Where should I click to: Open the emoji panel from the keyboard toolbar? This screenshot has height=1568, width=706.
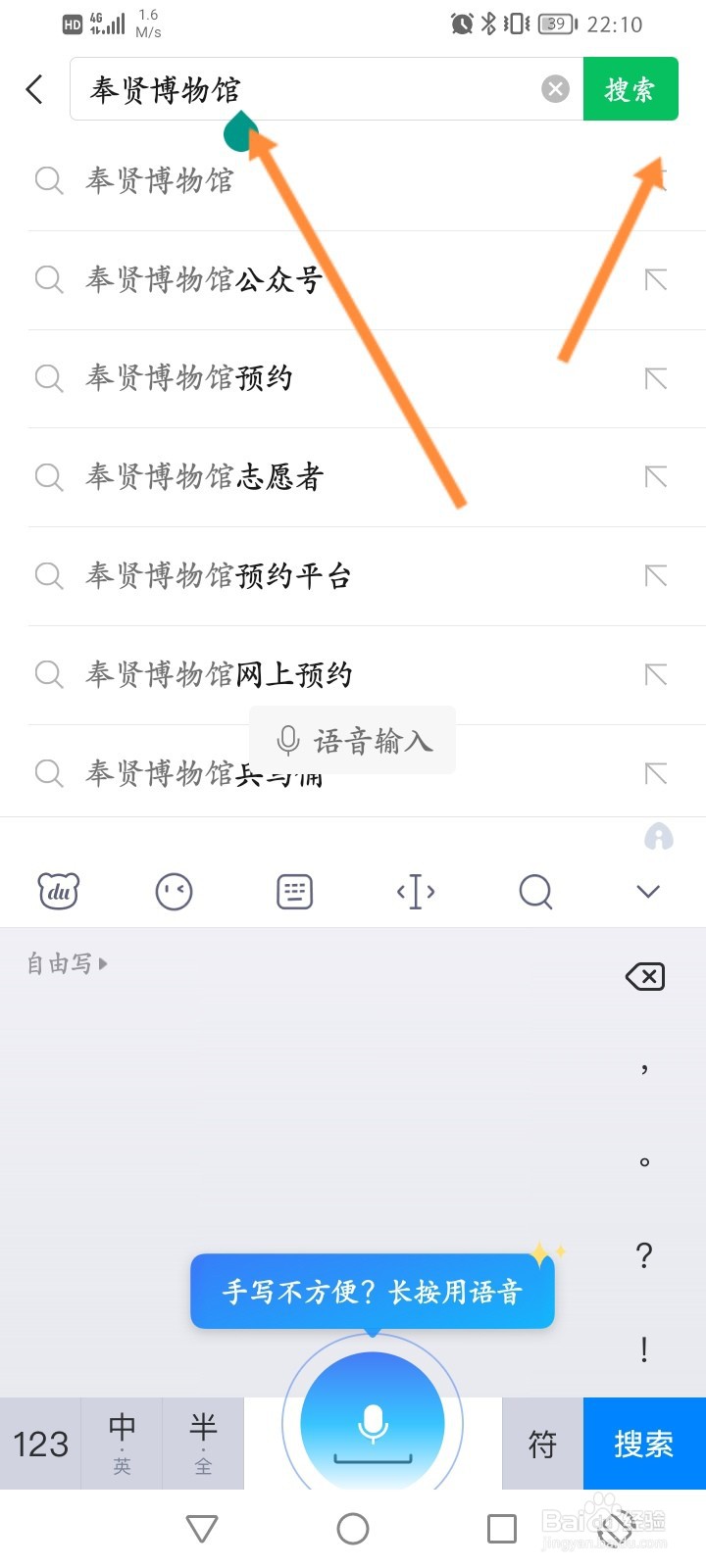[x=175, y=892]
